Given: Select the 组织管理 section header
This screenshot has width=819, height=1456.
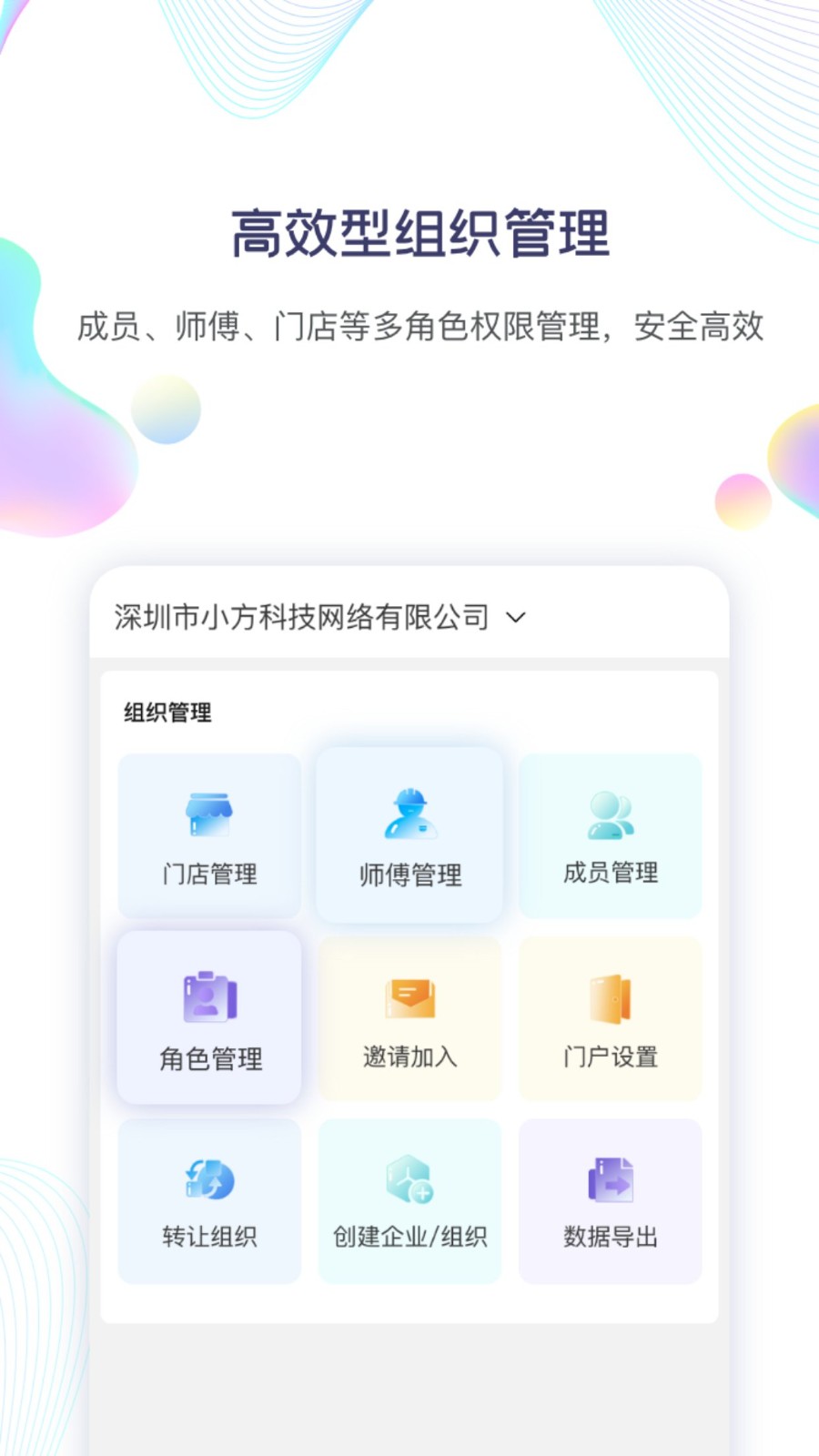Looking at the screenshot, I should tap(167, 713).
